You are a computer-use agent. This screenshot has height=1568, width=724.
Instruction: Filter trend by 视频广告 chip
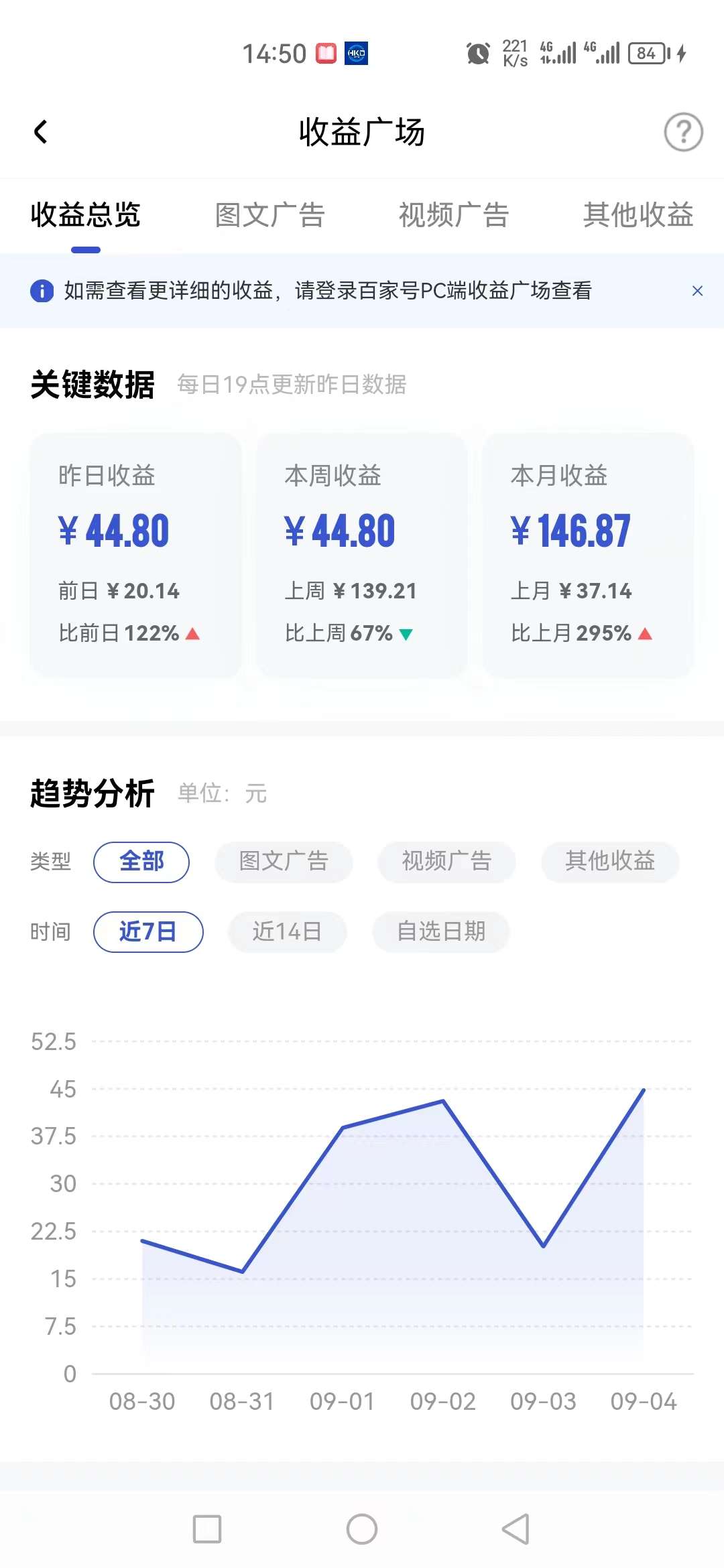(x=446, y=862)
